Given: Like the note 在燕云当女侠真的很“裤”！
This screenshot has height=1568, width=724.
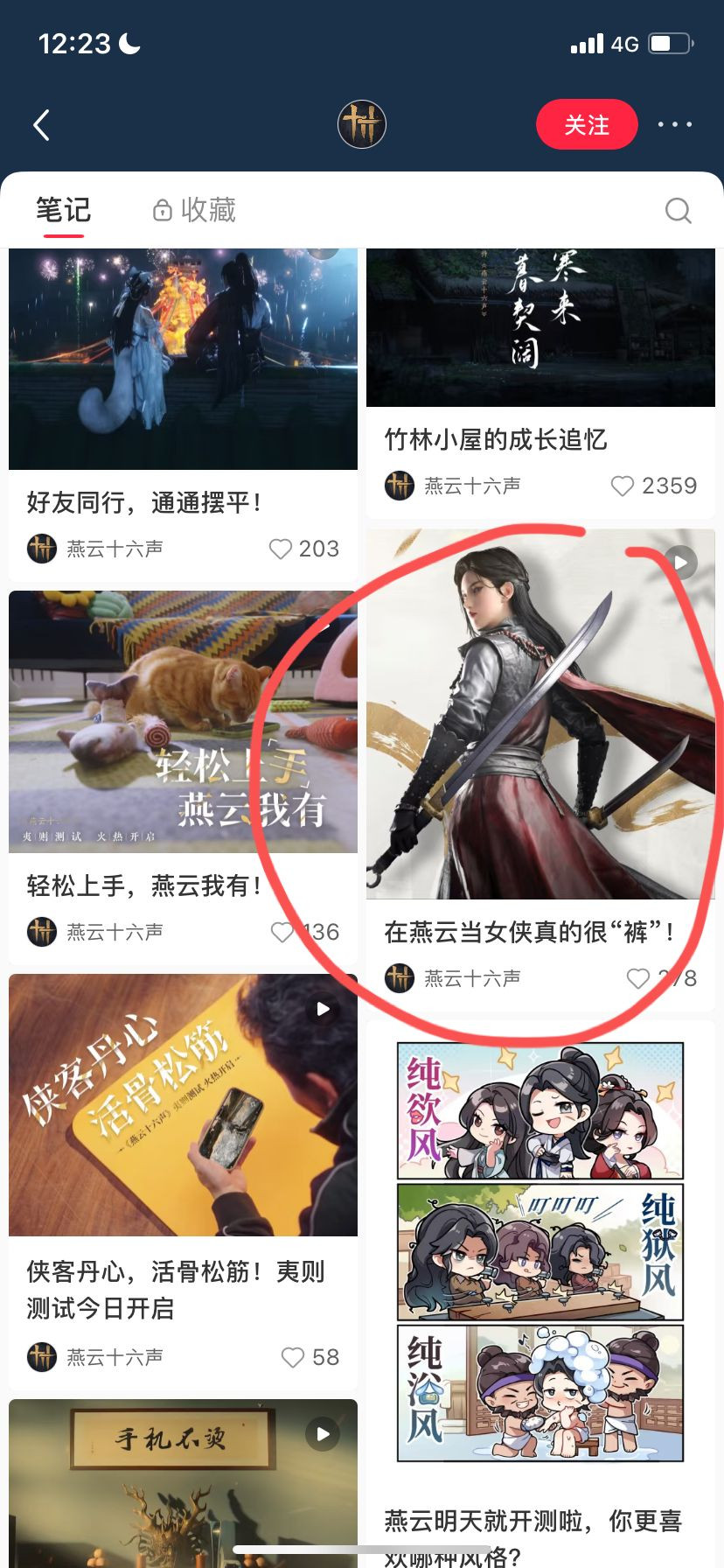Looking at the screenshot, I should click(x=638, y=978).
